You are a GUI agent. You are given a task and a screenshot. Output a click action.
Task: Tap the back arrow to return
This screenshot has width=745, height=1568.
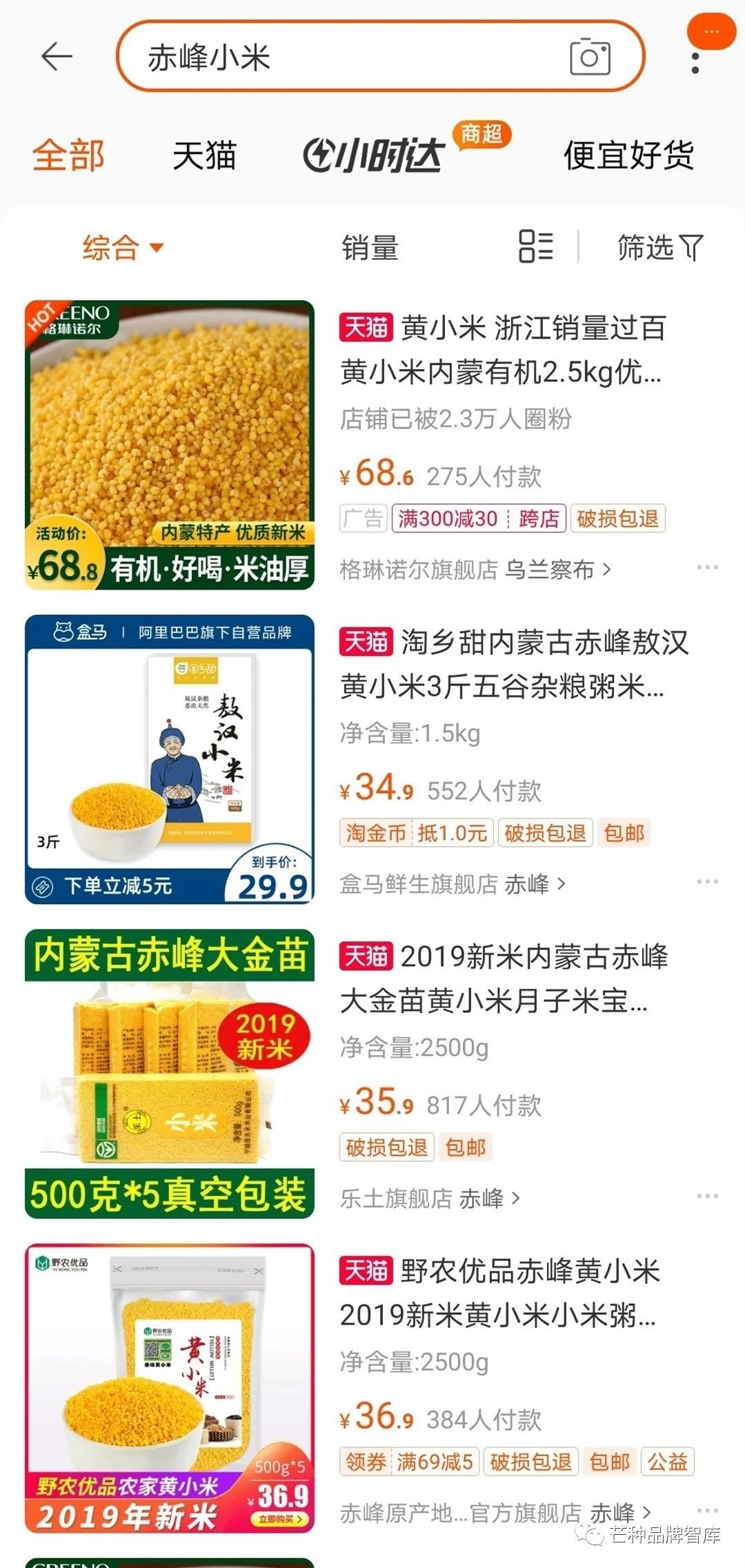[57, 57]
